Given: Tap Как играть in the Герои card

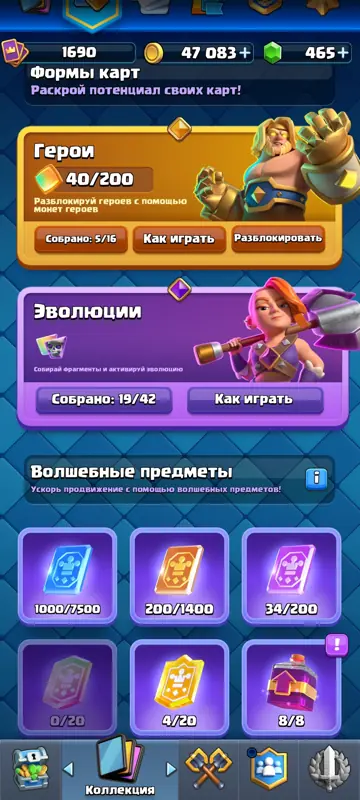Looking at the screenshot, I should point(179,239).
